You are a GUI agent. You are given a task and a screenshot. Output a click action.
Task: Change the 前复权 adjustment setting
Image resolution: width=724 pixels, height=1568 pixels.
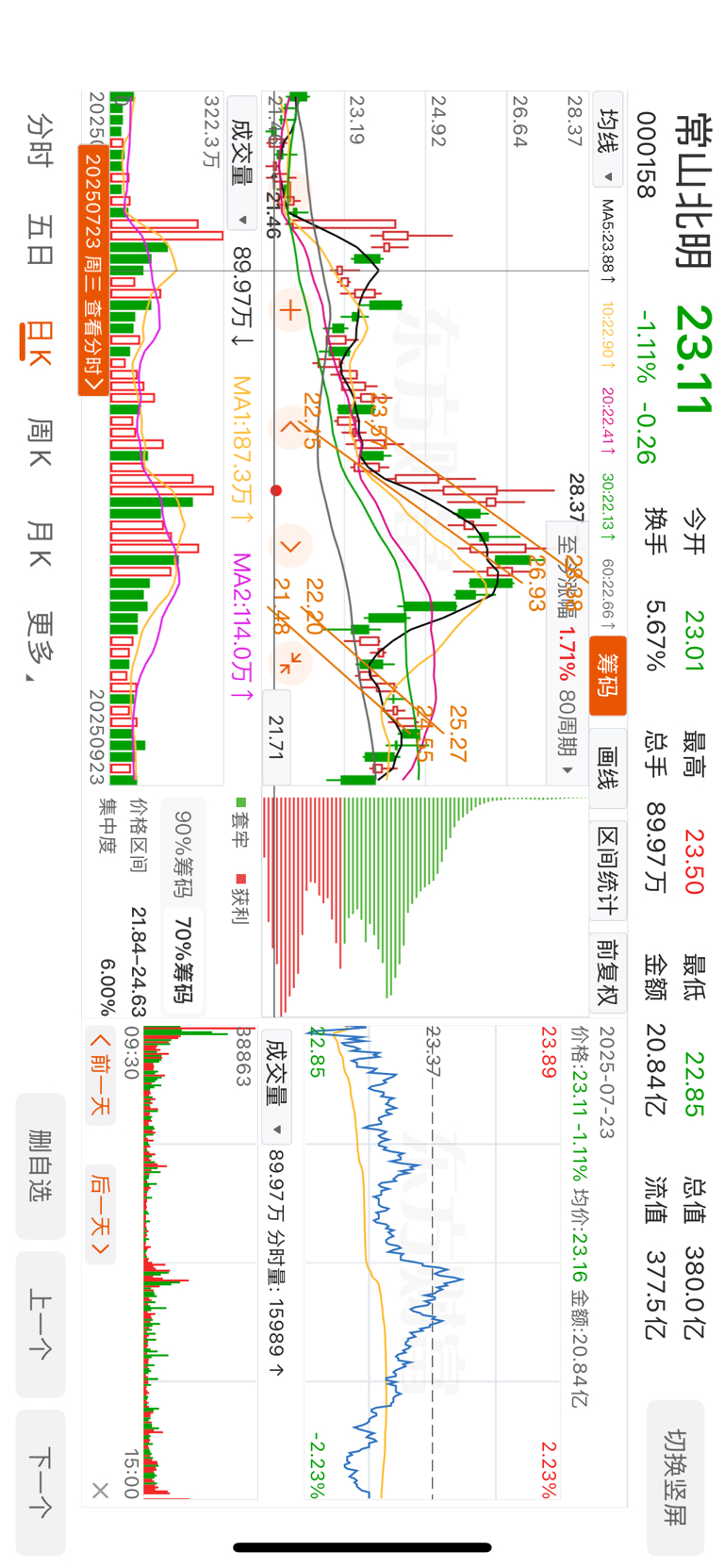(608, 973)
